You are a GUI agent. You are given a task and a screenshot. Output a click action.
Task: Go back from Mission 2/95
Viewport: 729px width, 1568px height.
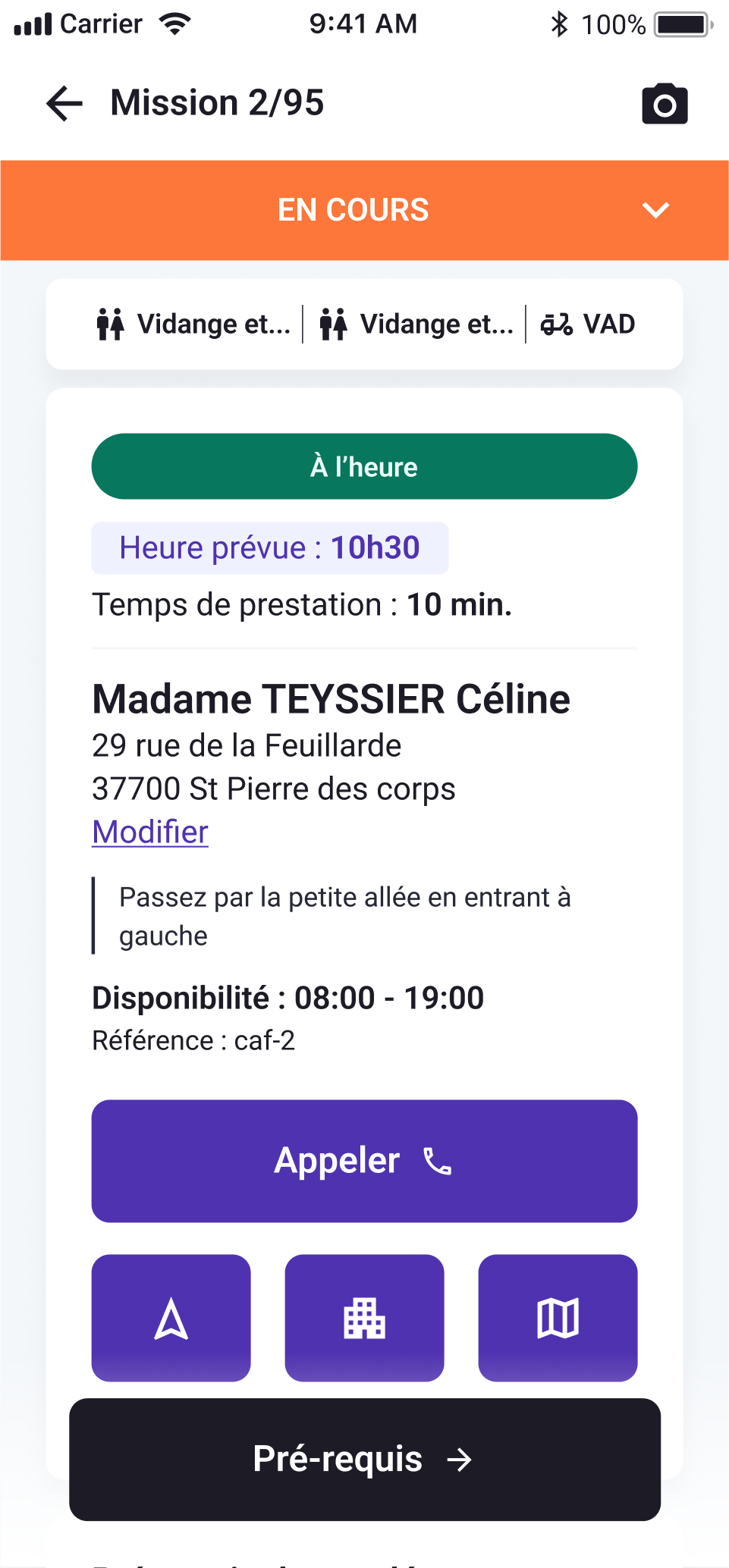point(64,103)
